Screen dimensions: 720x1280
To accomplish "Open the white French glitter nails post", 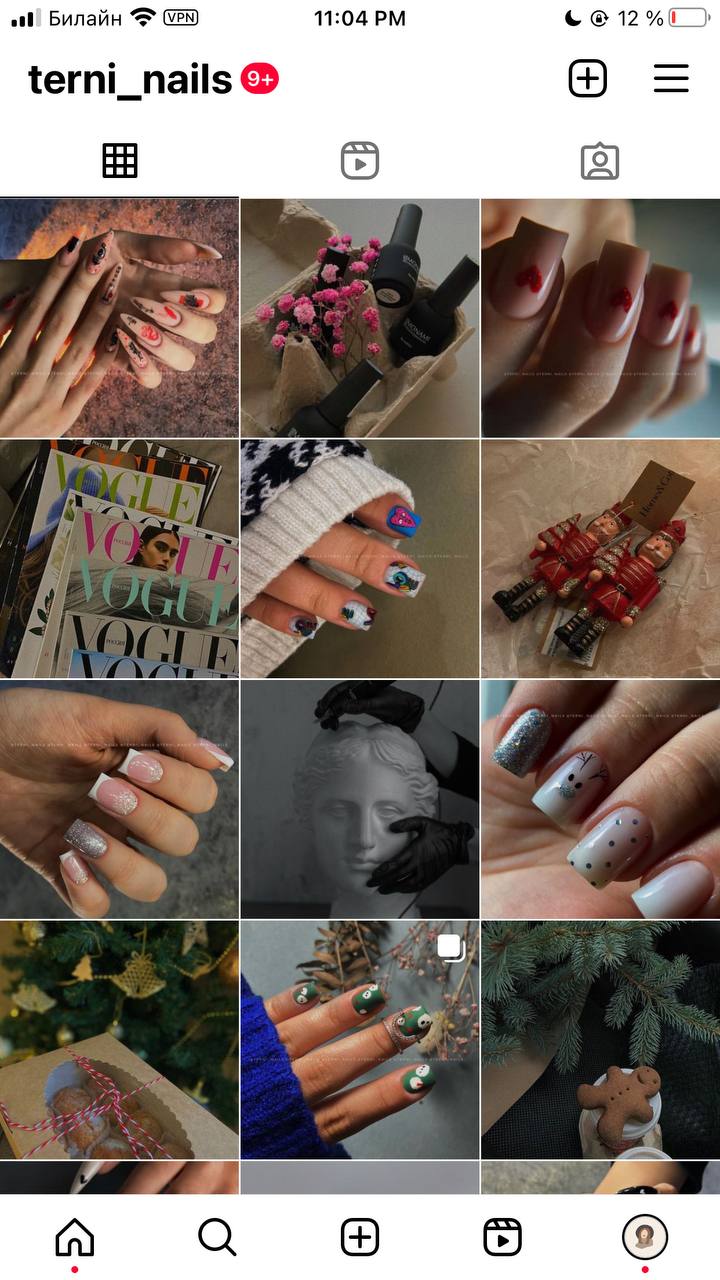I will 119,800.
